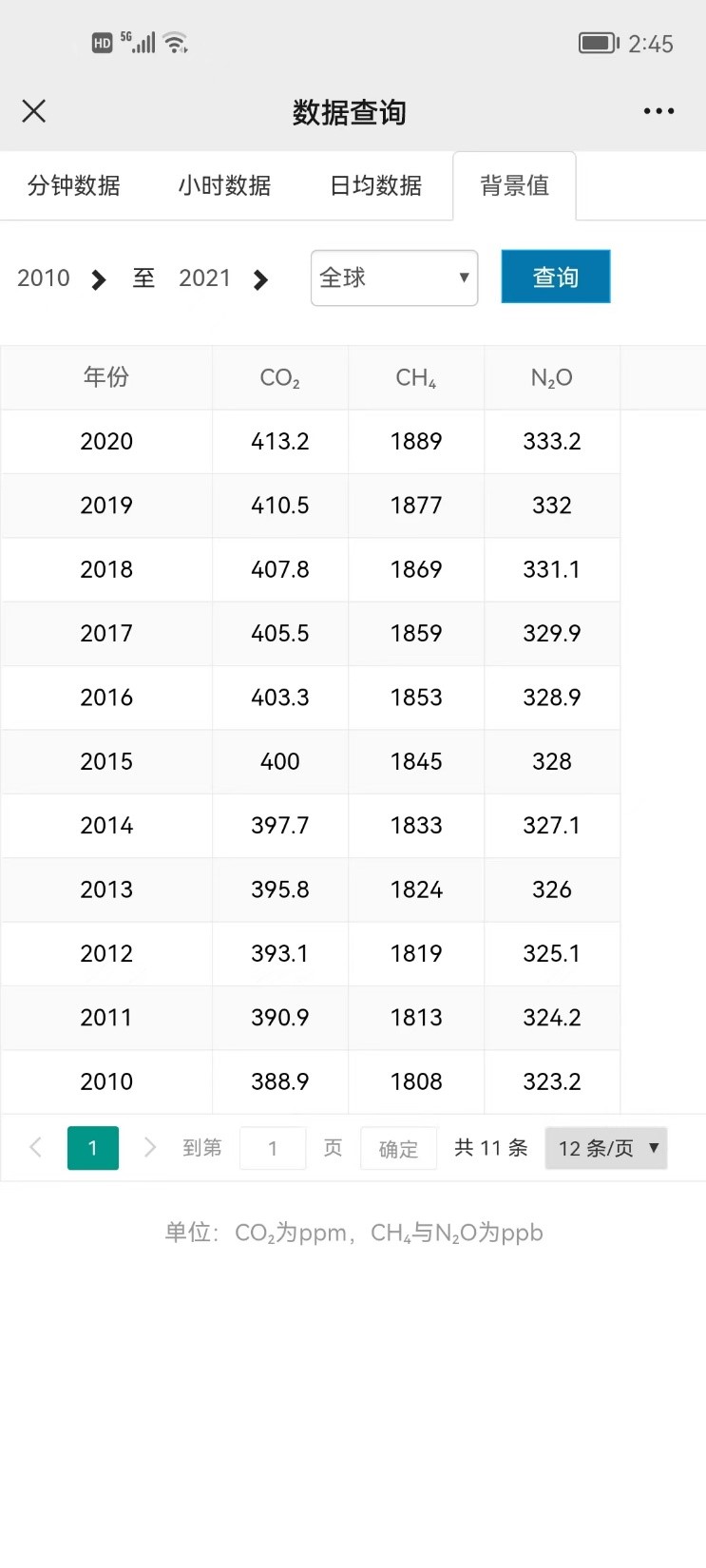The image size is (706, 1568).
Task: Focus the page number input field
Action: point(273,1148)
